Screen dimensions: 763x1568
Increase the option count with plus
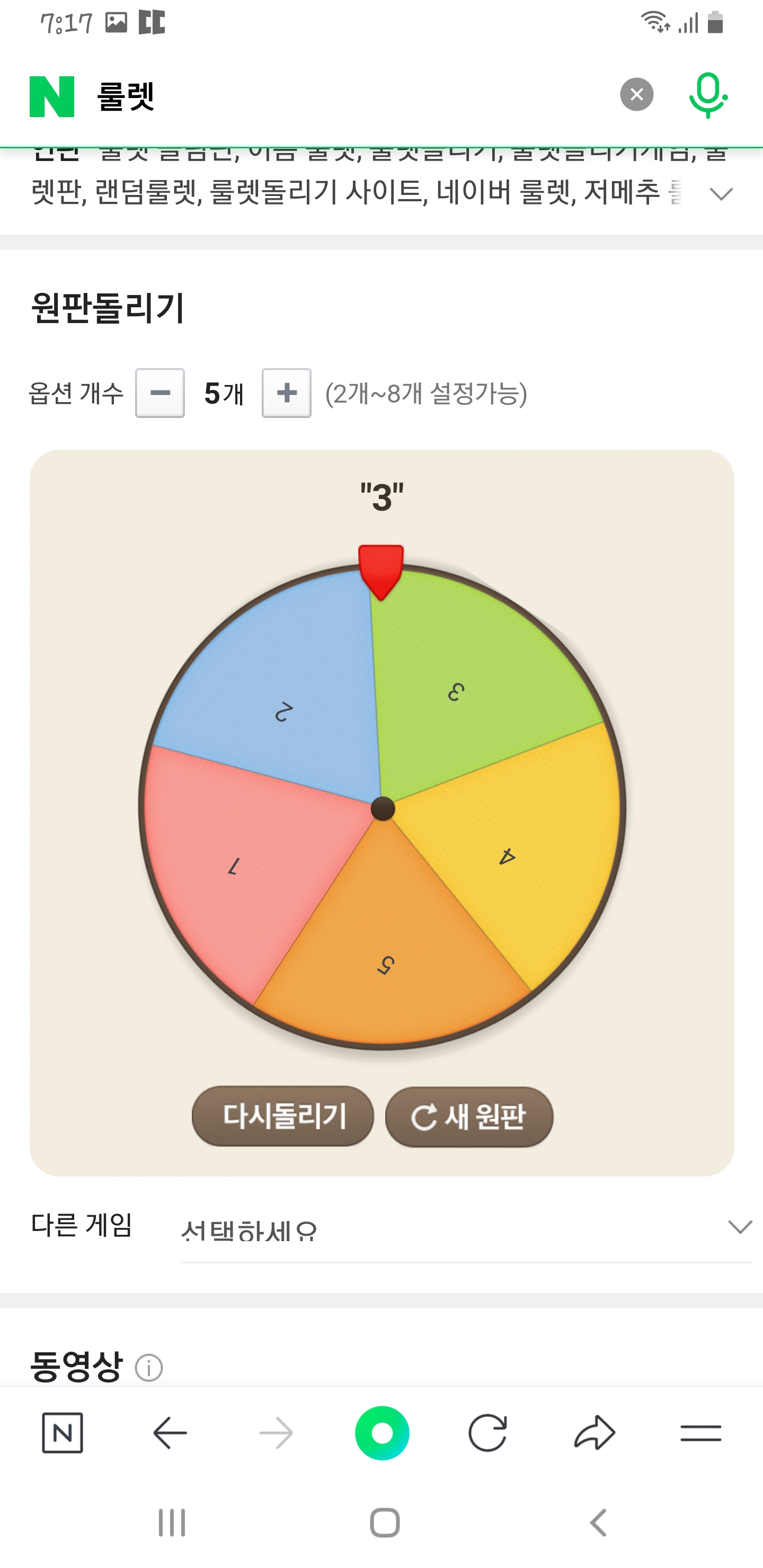pyautogui.click(x=286, y=393)
